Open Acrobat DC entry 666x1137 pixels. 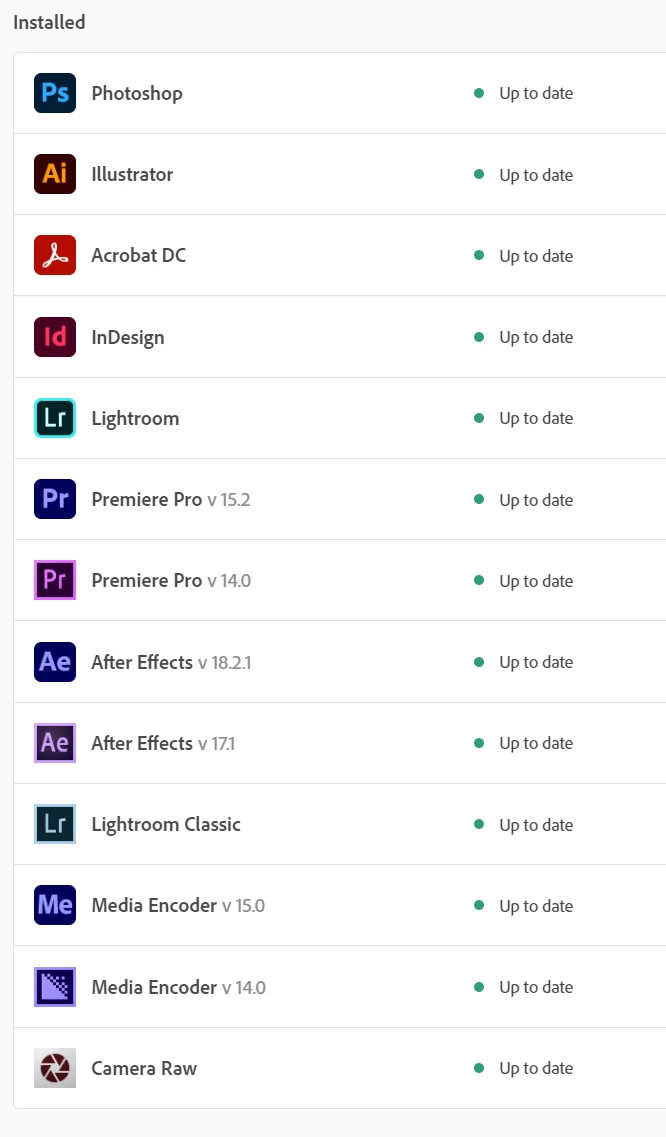138,255
